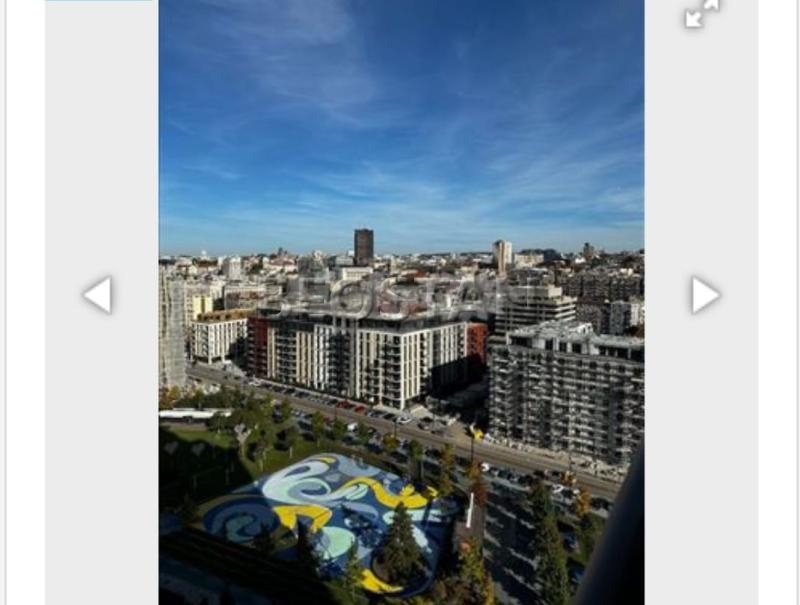Expand the photo to fullscreen
800x605 pixels.
tap(701, 13)
